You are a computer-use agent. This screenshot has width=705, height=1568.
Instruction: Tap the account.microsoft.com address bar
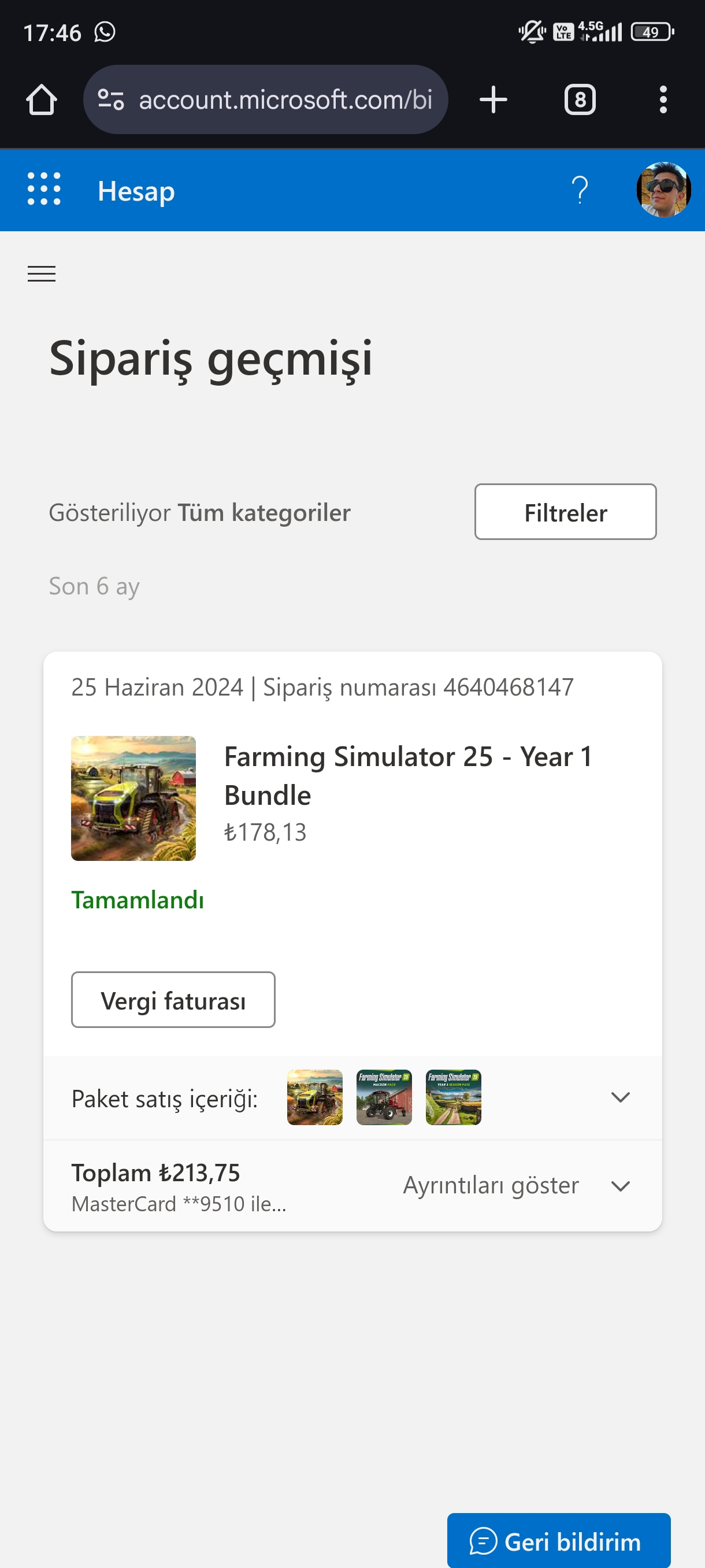click(x=265, y=100)
